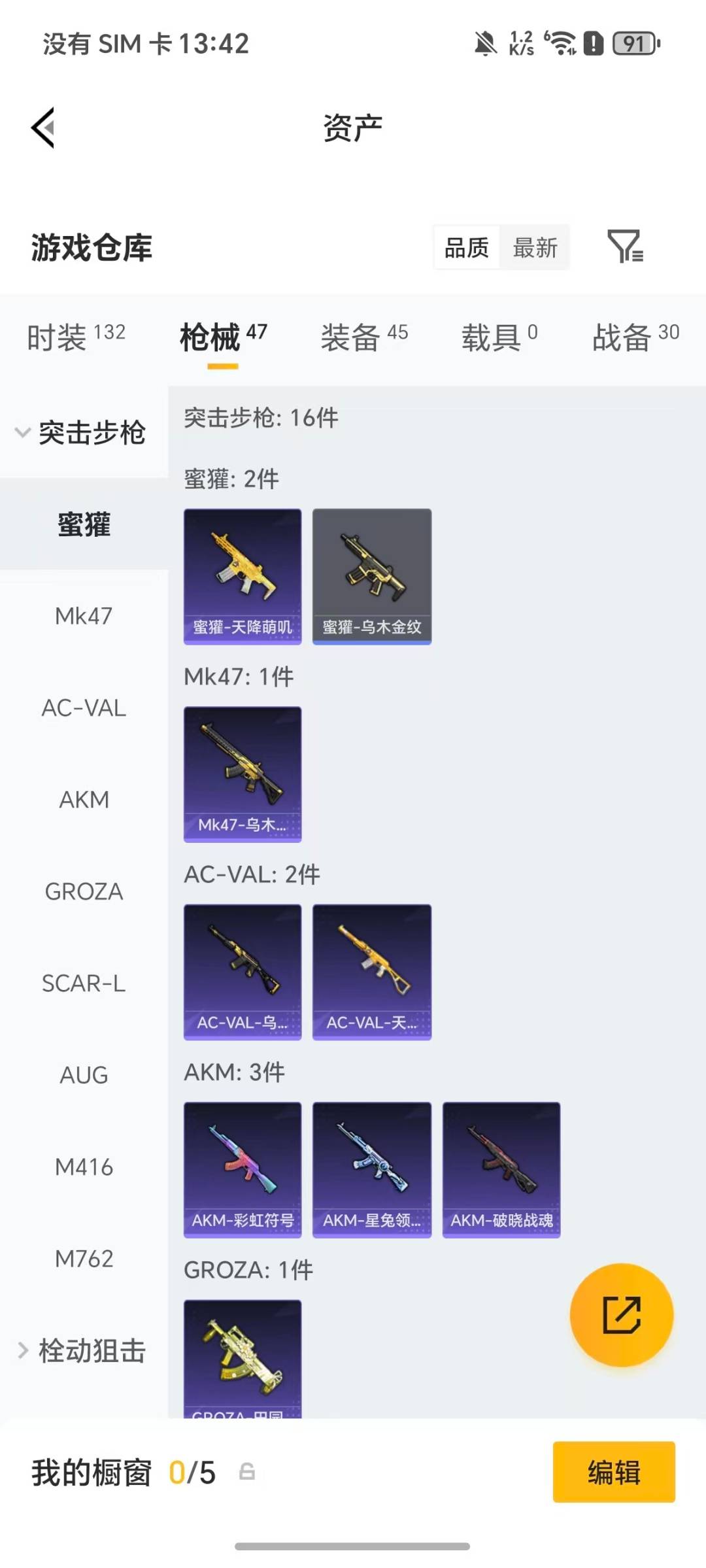Switch sorting to 最新
706x1568 pixels.
535,247
